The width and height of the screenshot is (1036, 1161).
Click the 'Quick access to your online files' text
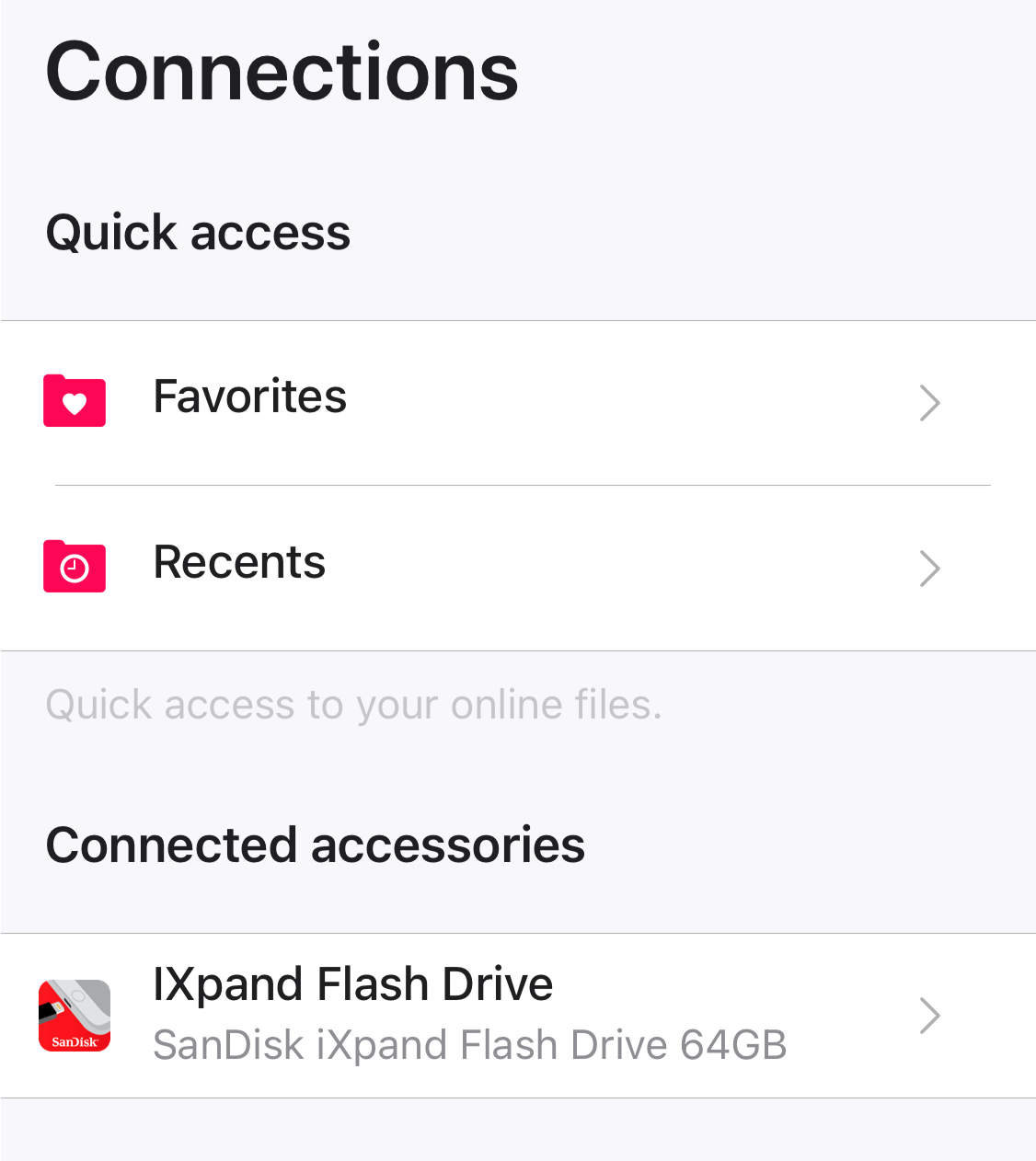[x=353, y=705]
